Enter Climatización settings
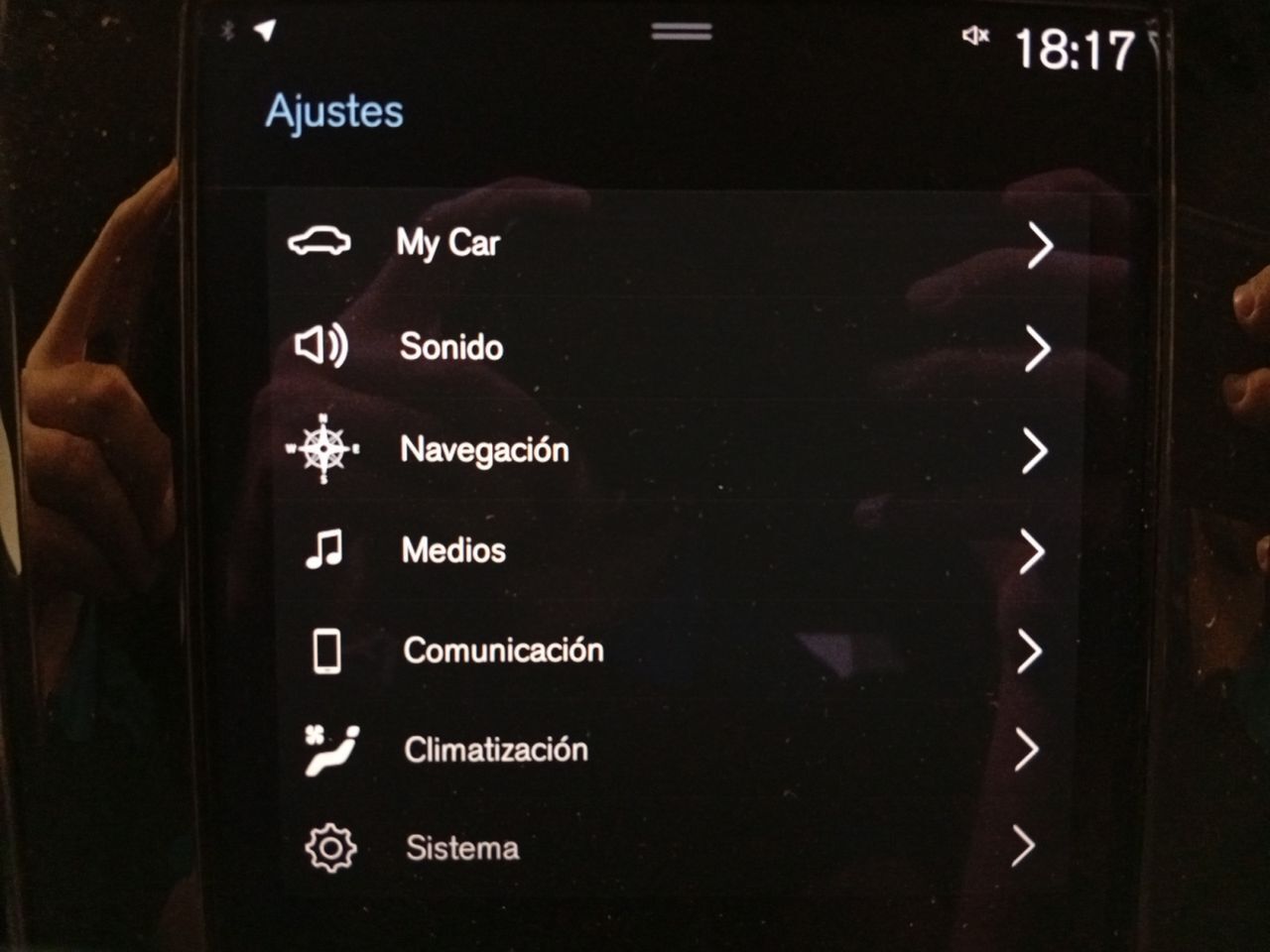The height and width of the screenshot is (952, 1270). coord(496,750)
